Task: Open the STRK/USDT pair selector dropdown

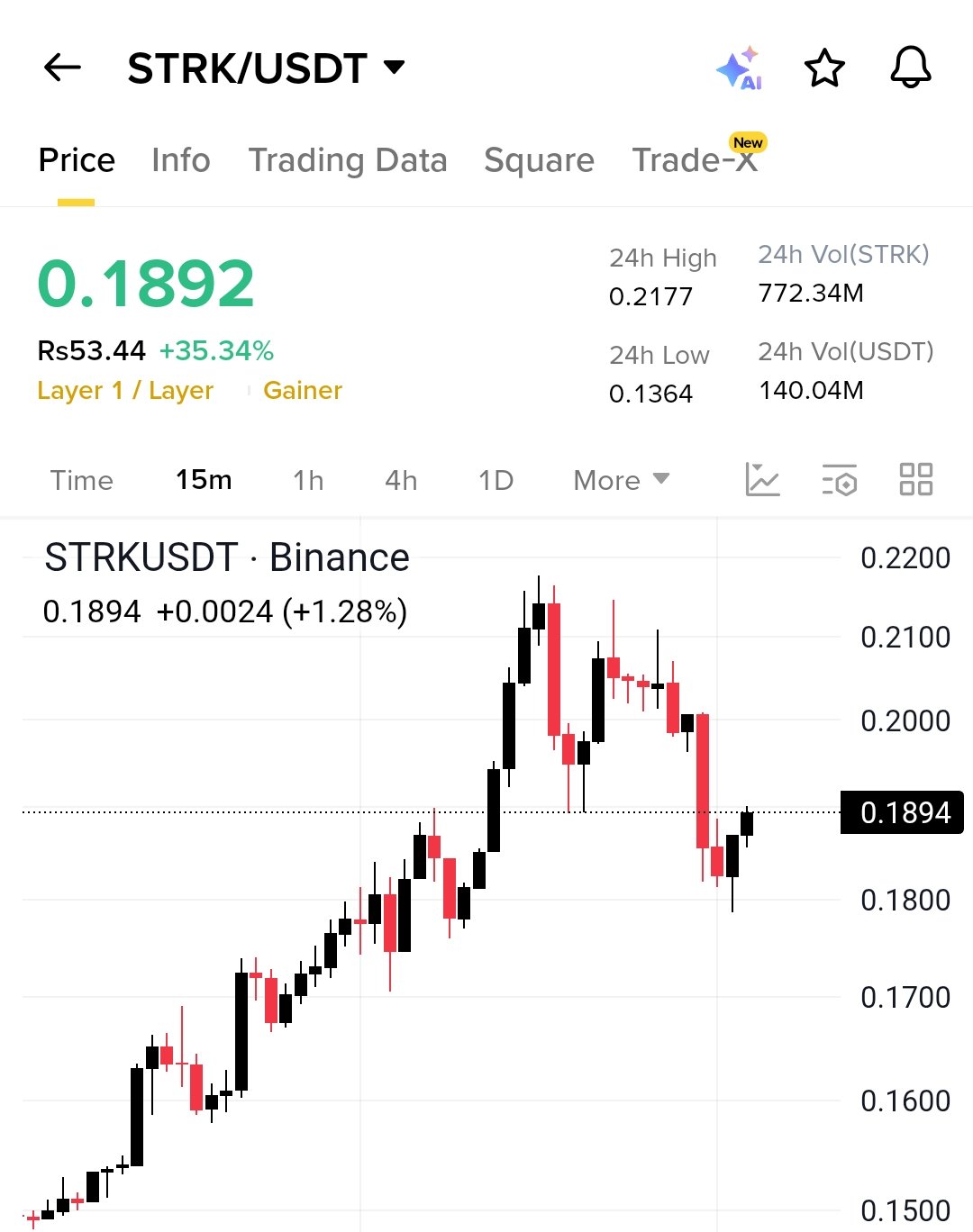Action: pos(266,68)
